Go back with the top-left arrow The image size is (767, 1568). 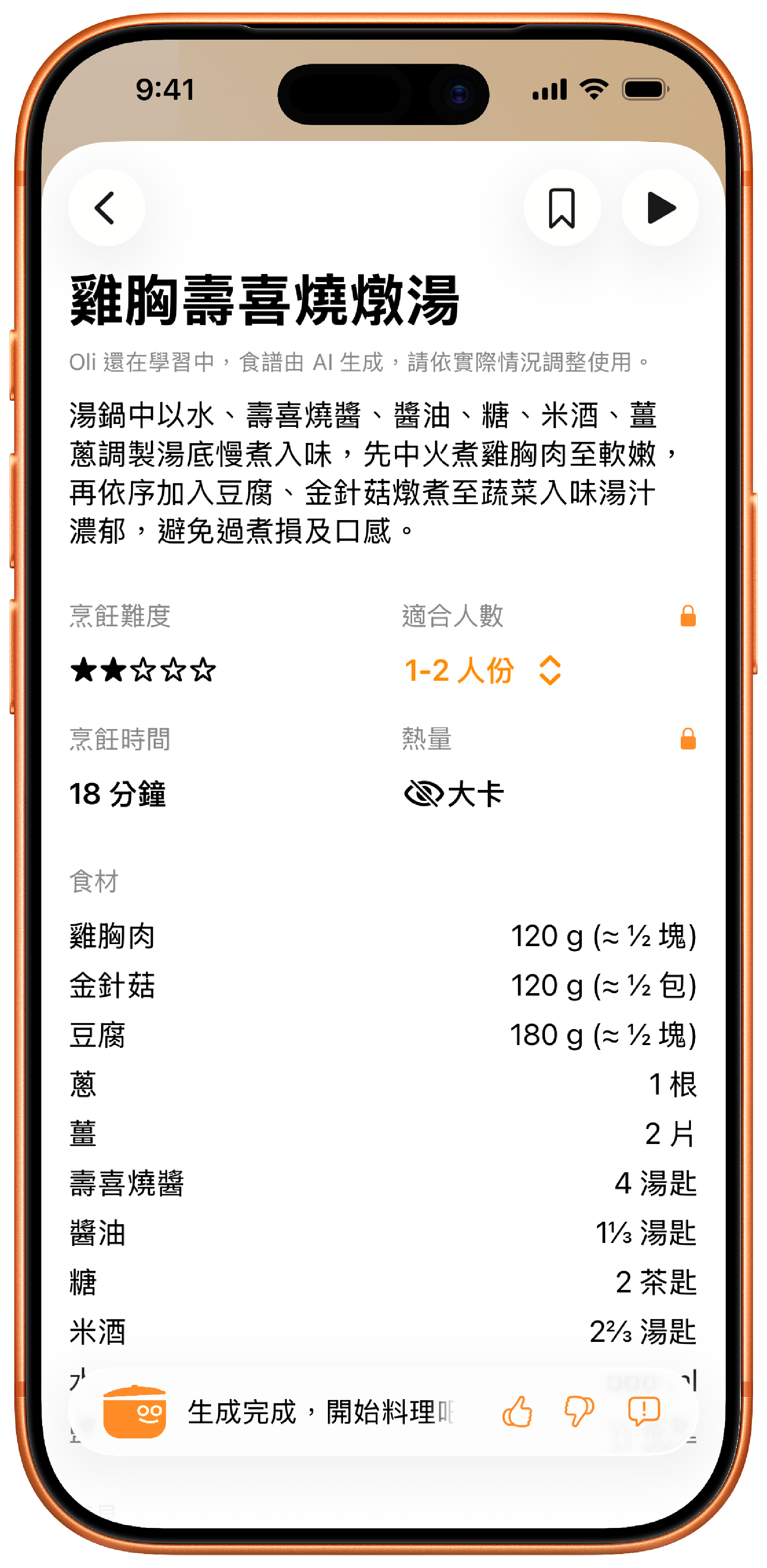[107, 208]
